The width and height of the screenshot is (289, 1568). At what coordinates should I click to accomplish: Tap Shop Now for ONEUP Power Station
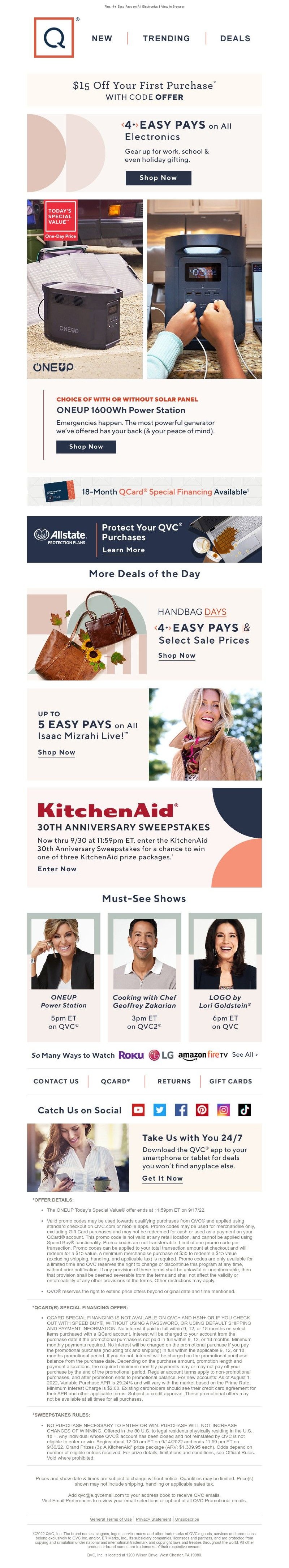point(86,446)
